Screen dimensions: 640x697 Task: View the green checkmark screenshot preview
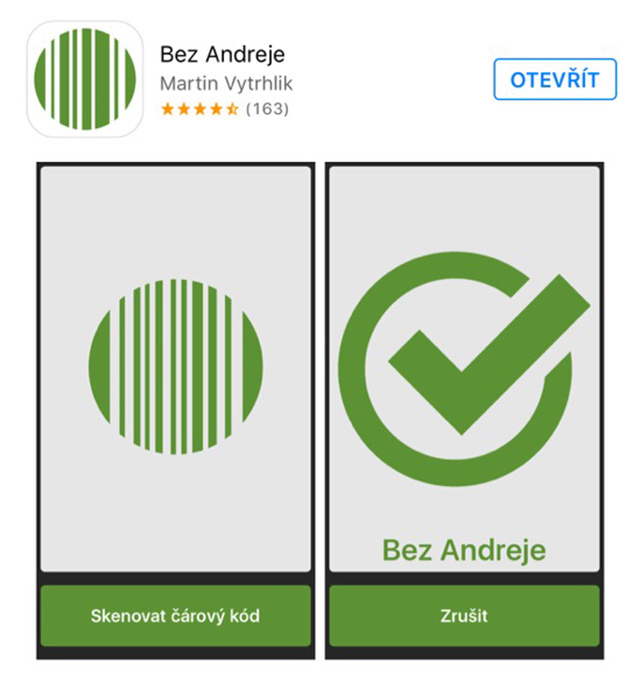tap(464, 368)
